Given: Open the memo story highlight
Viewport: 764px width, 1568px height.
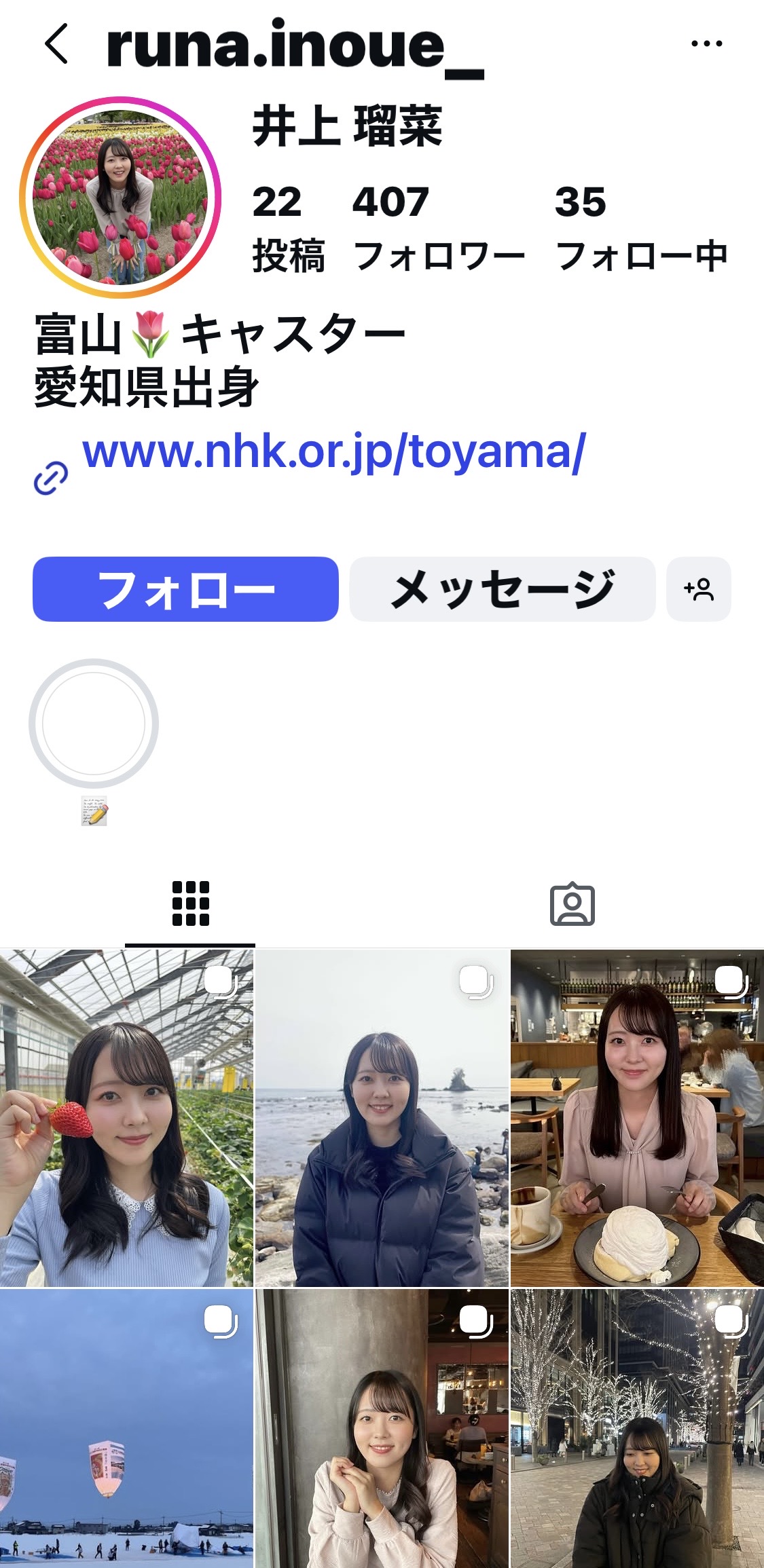Looking at the screenshot, I should pyautogui.click(x=94, y=724).
